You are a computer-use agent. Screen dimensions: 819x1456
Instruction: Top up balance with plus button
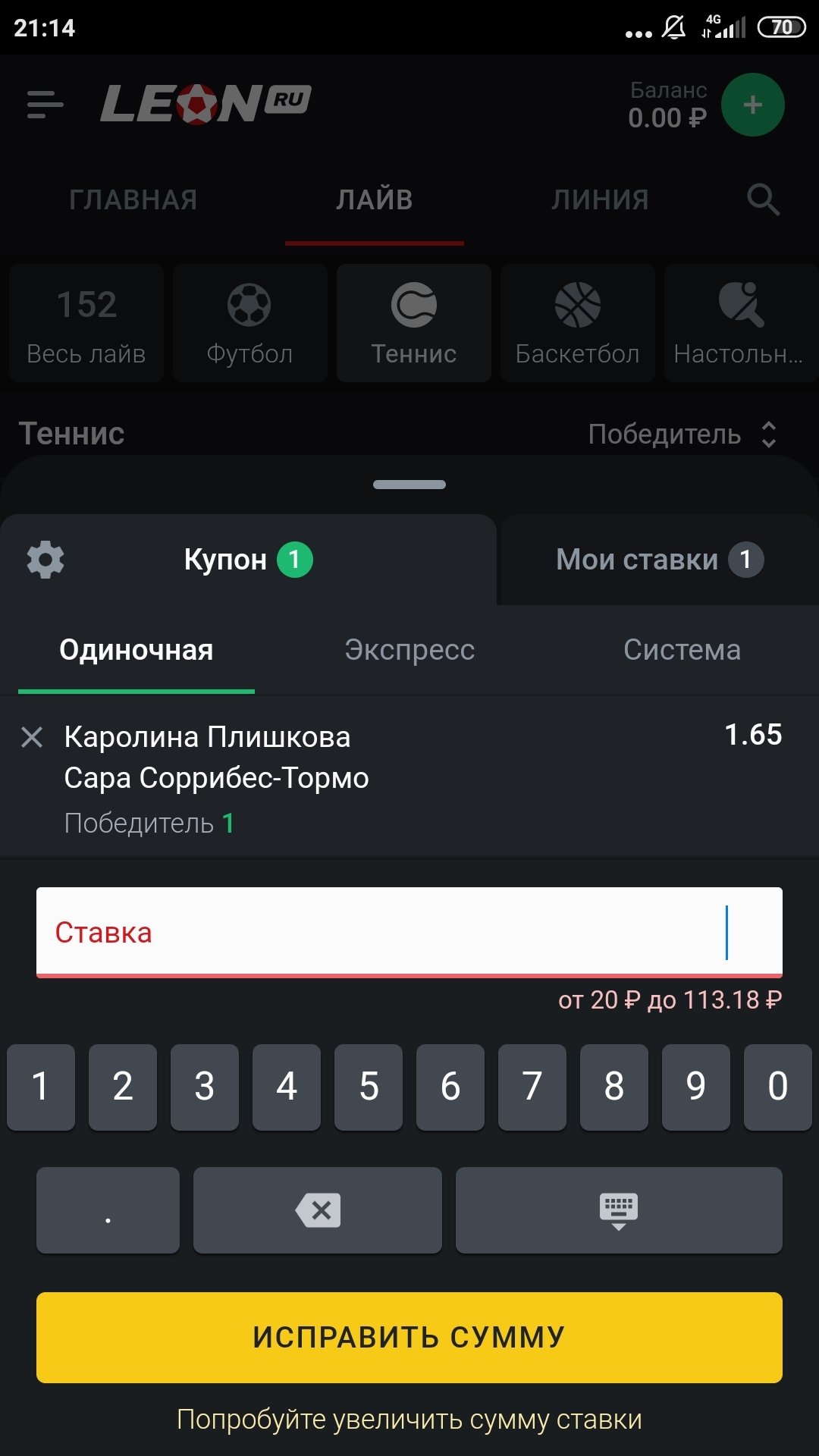(x=752, y=105)
